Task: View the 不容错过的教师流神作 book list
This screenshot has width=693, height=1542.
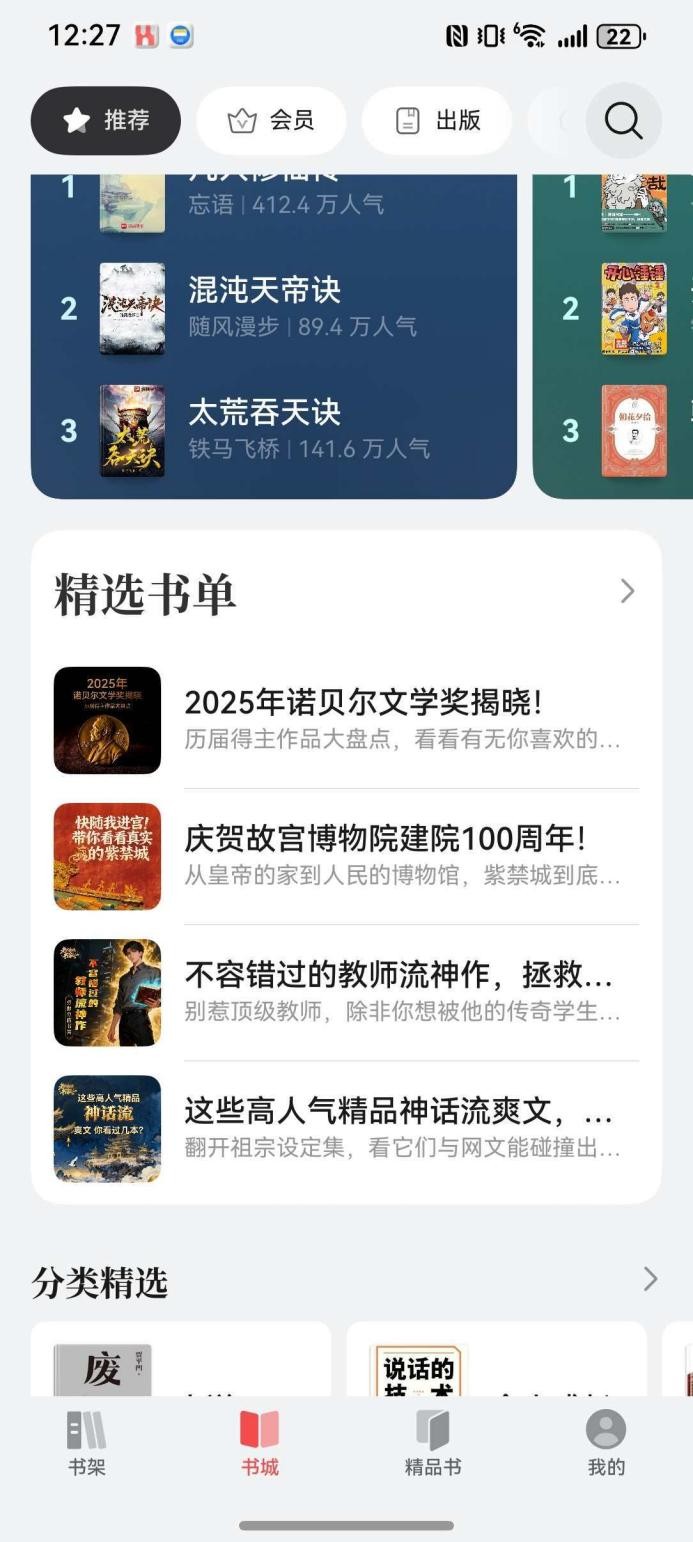Action: pyautogui.click(x=398, y=992)
